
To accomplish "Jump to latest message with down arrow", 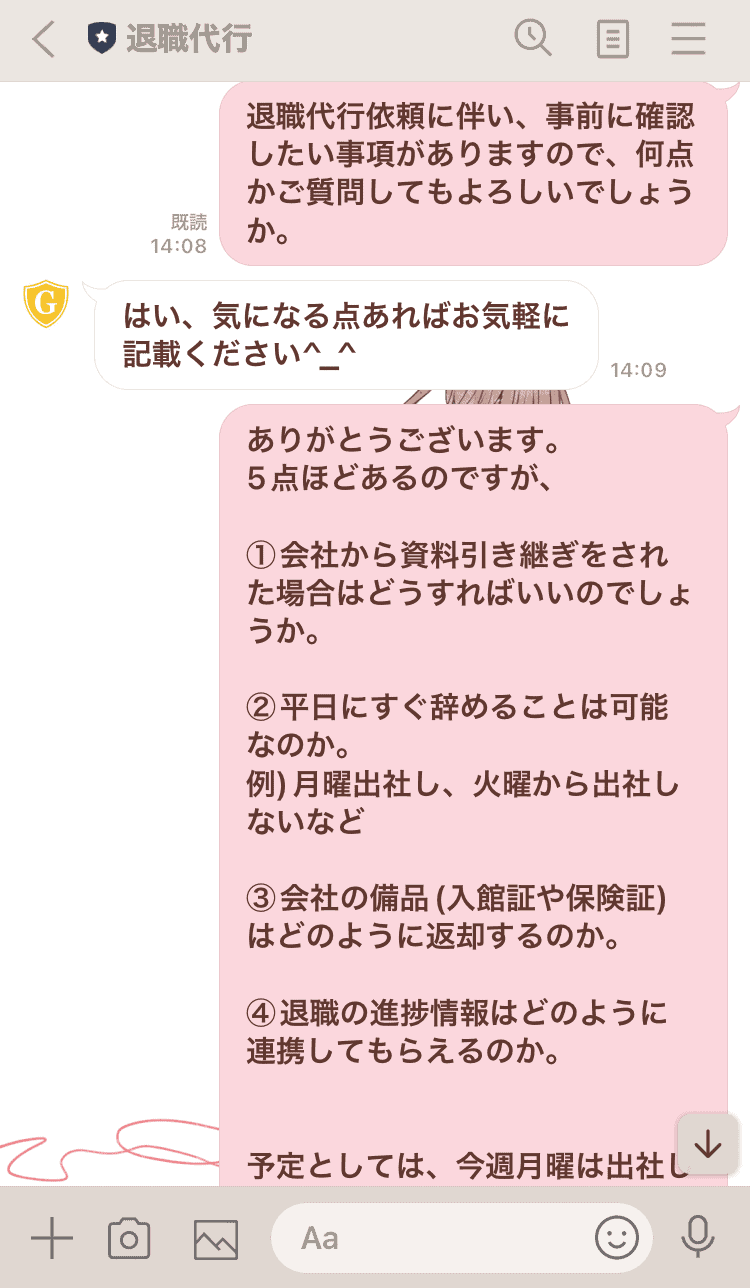I will point(708,1145).
